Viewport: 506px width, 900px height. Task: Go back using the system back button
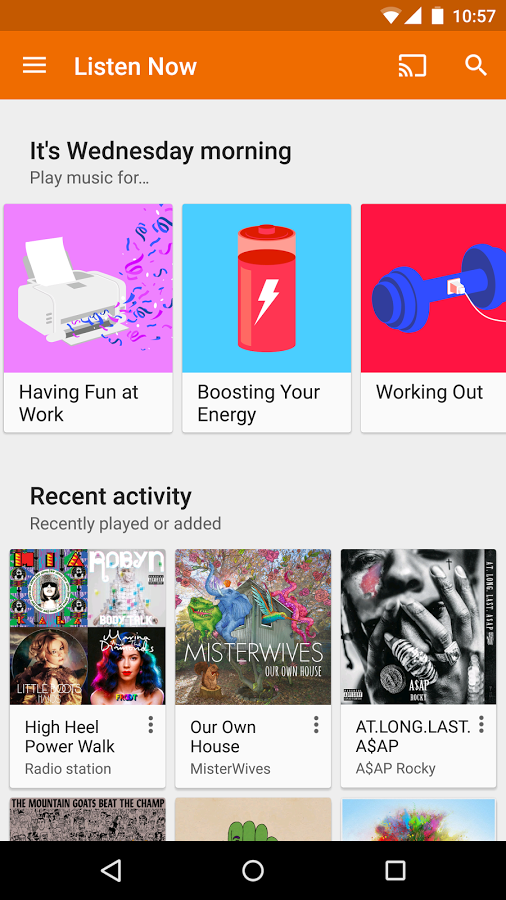111,870
